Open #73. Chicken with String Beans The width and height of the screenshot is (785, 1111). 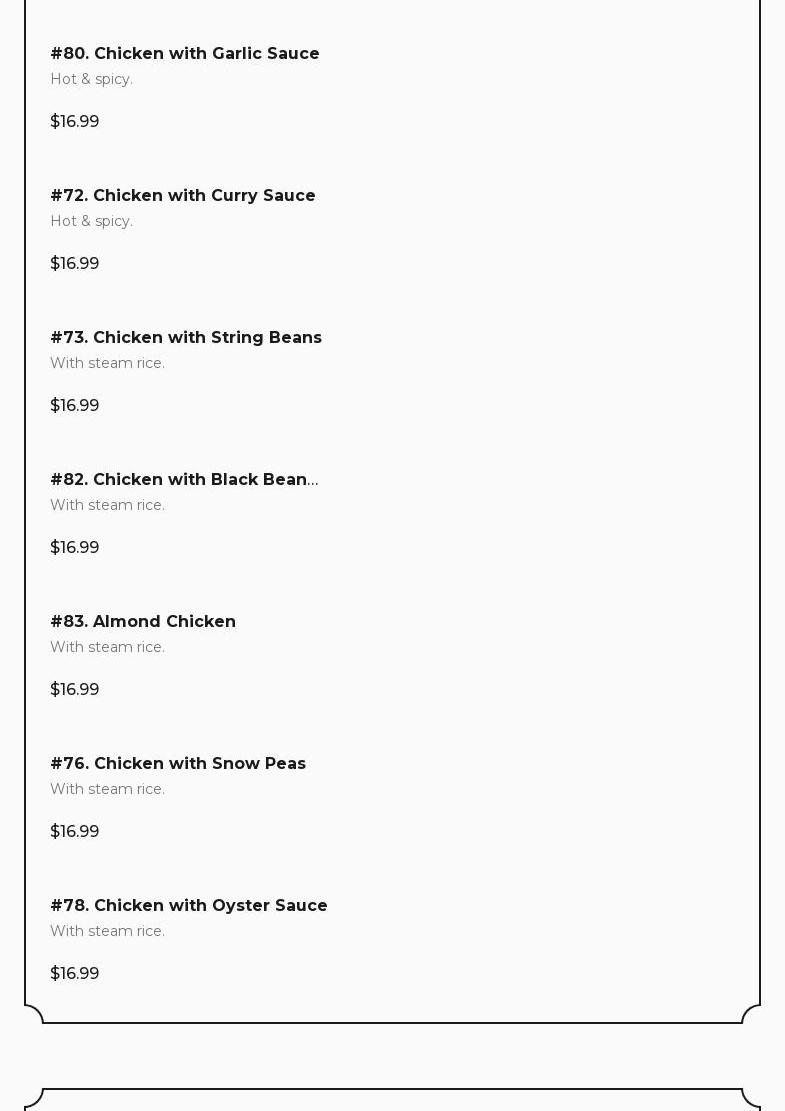(186, 338)
